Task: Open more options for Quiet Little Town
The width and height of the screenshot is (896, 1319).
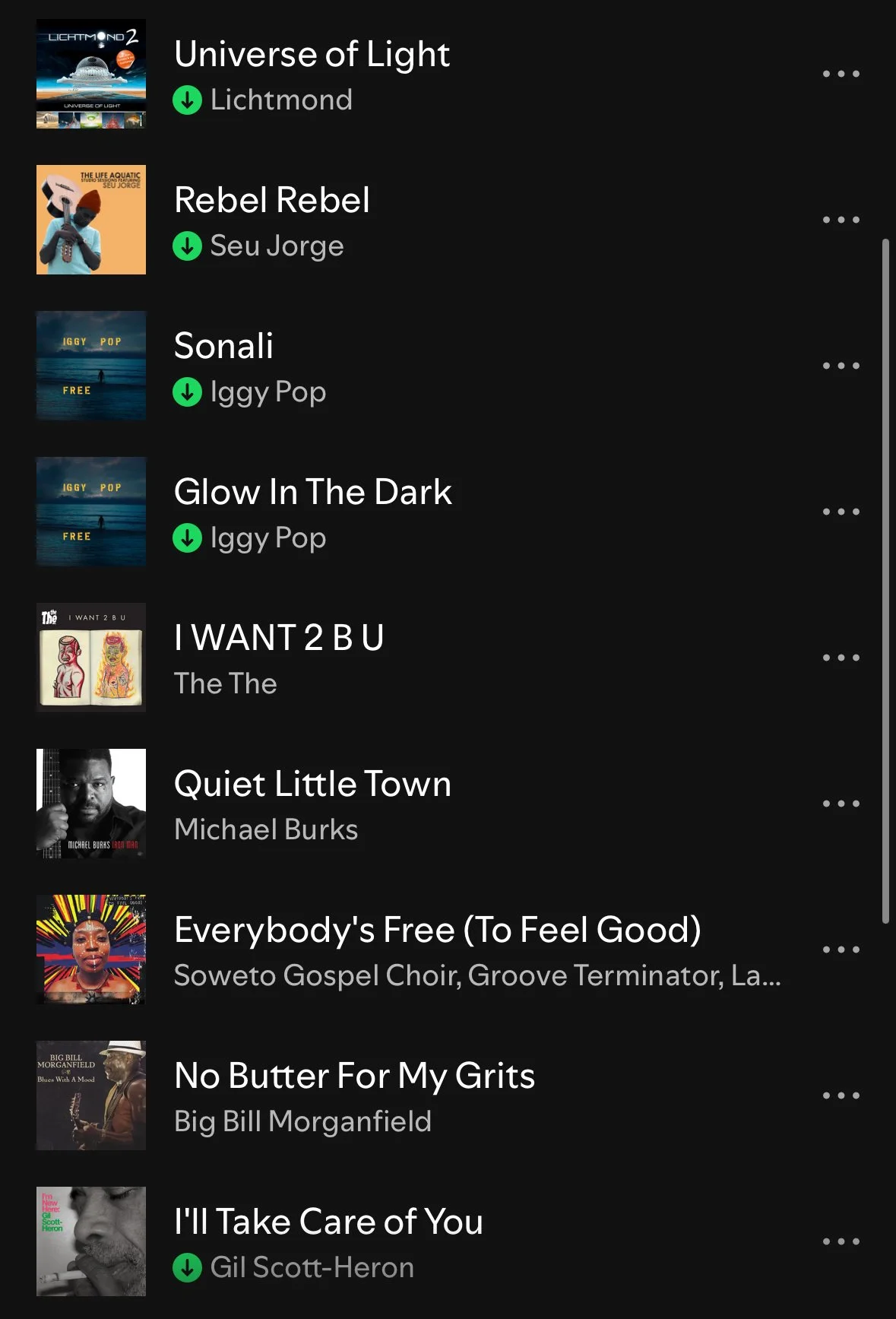Action: coord(841,804)
